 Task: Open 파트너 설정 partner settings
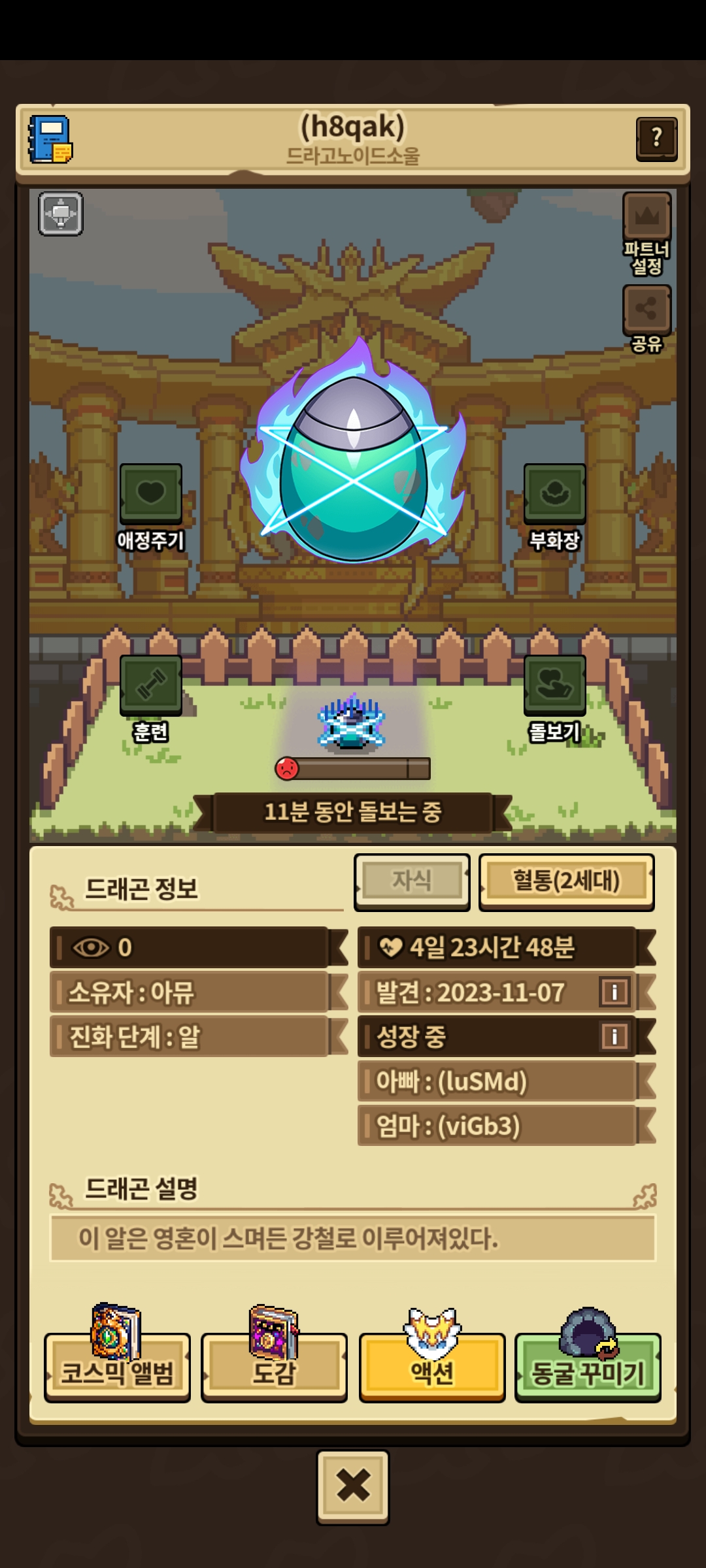pos(647,234)
